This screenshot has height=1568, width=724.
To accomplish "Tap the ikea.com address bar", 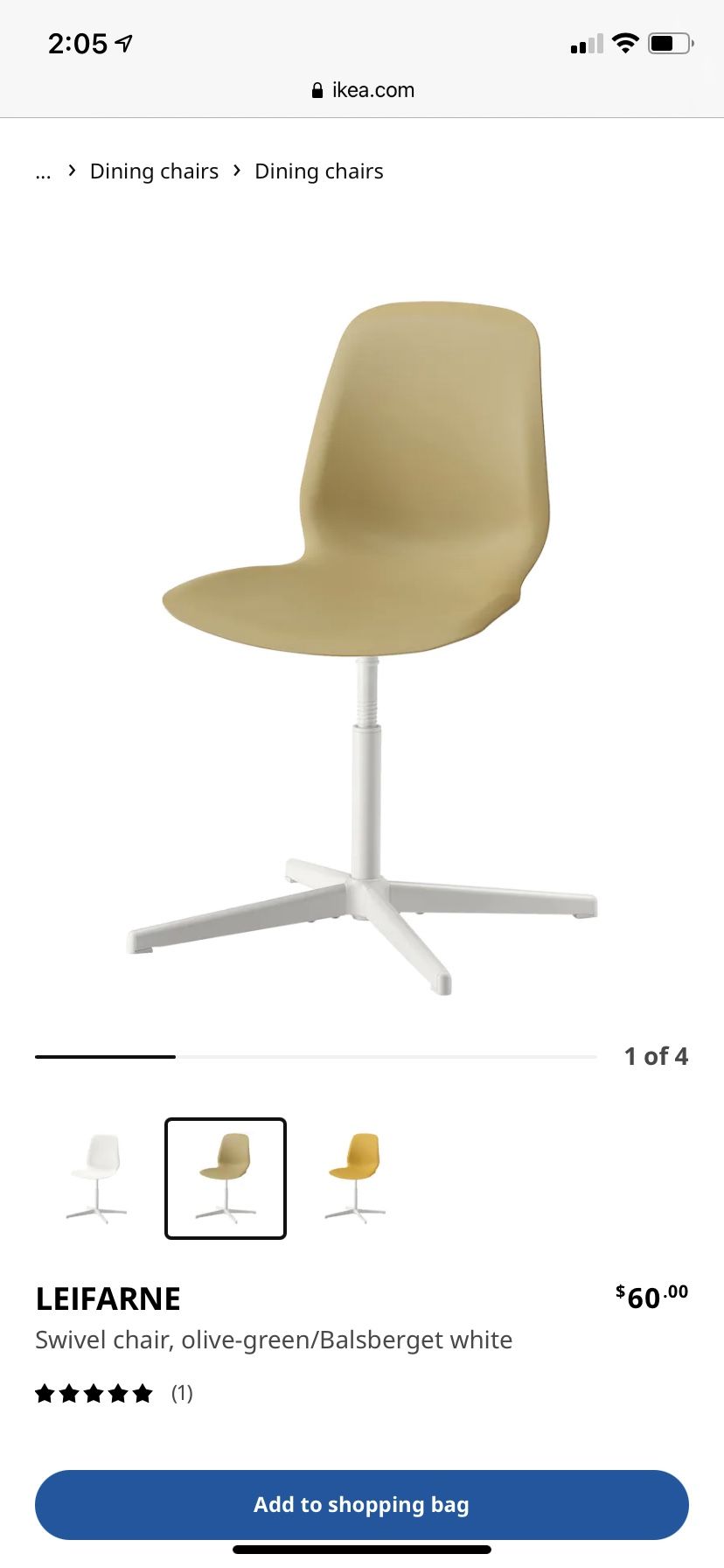I will 362,90.
